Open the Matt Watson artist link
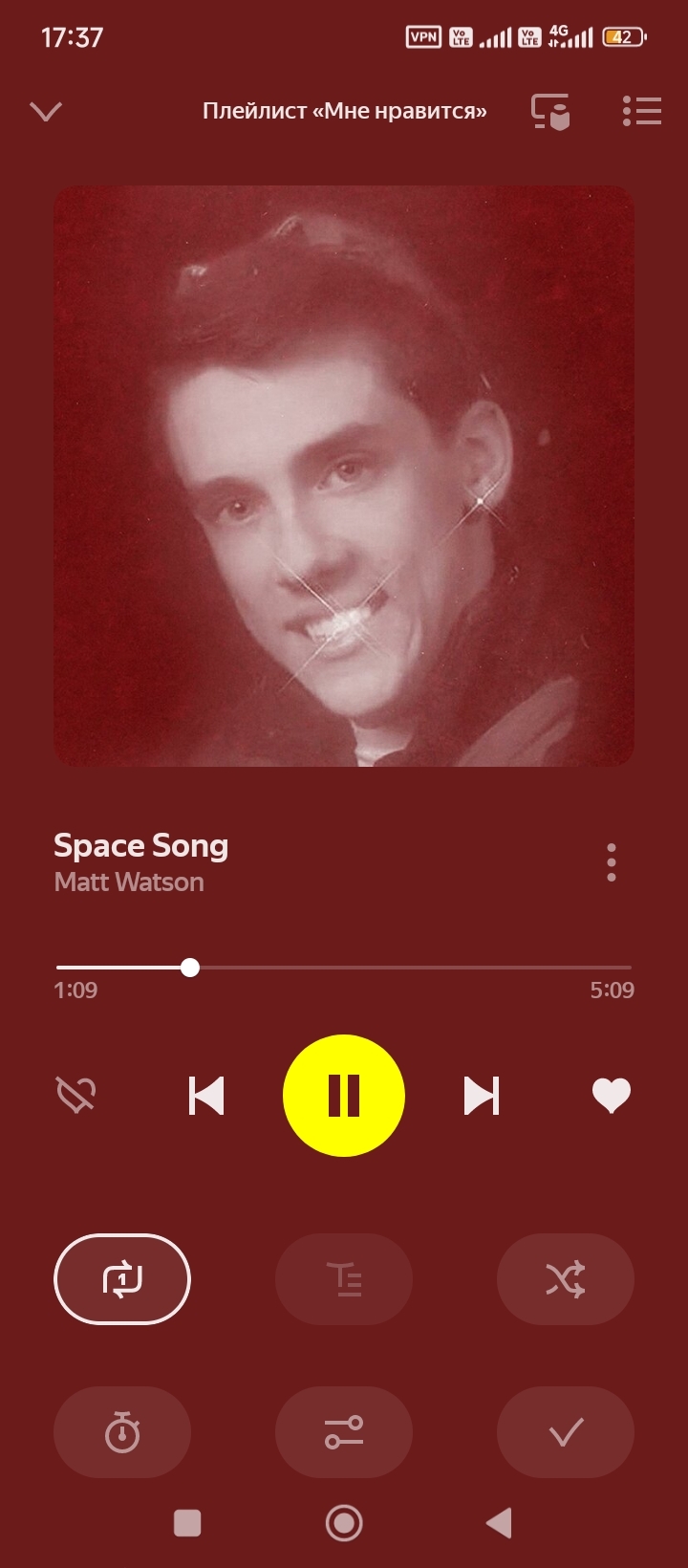This screenshot has height=1568, width=688. click(129, 882)
